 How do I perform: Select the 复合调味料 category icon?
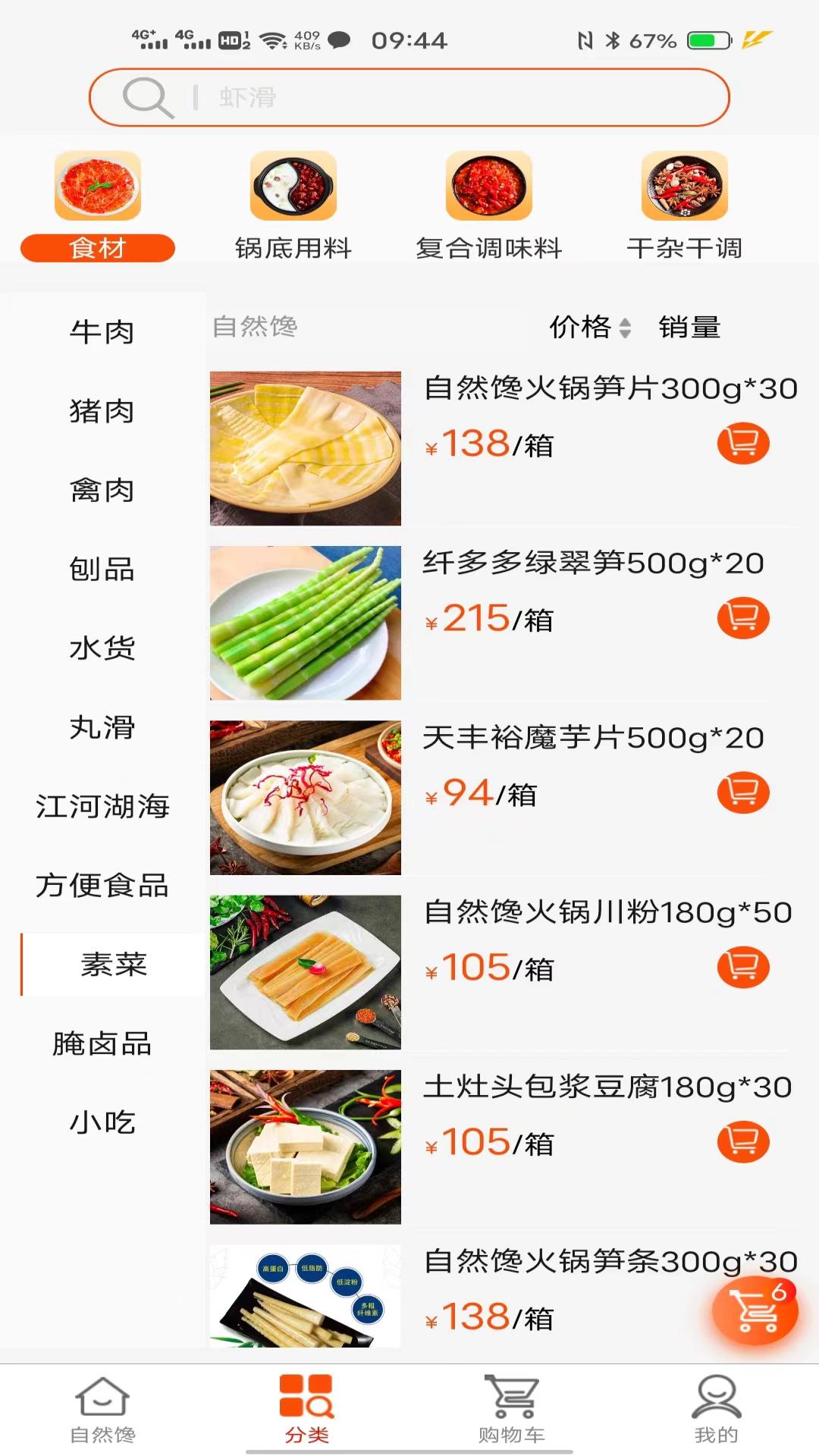[488, 186]
